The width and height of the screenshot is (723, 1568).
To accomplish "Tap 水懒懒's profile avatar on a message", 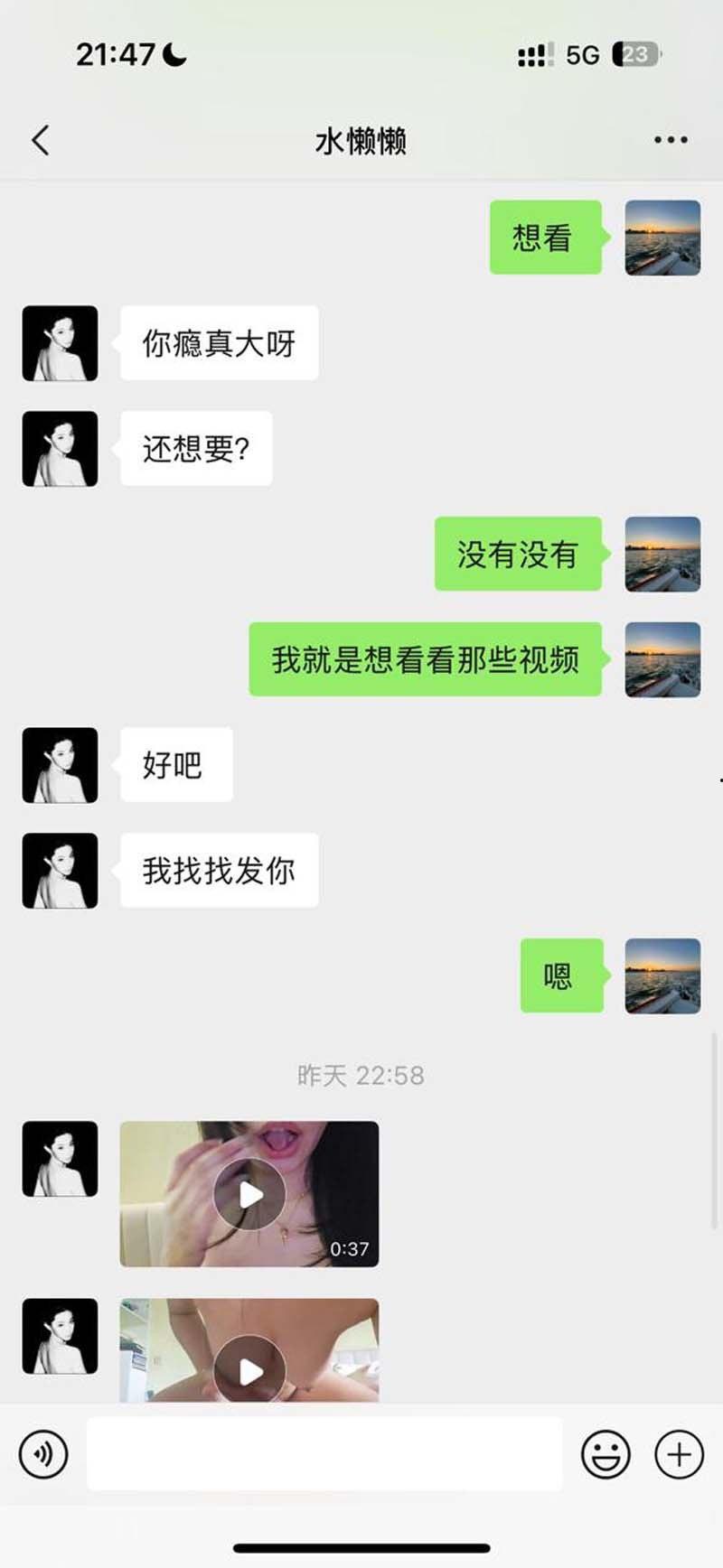I will pyautogui.click(x=59, y=343).
